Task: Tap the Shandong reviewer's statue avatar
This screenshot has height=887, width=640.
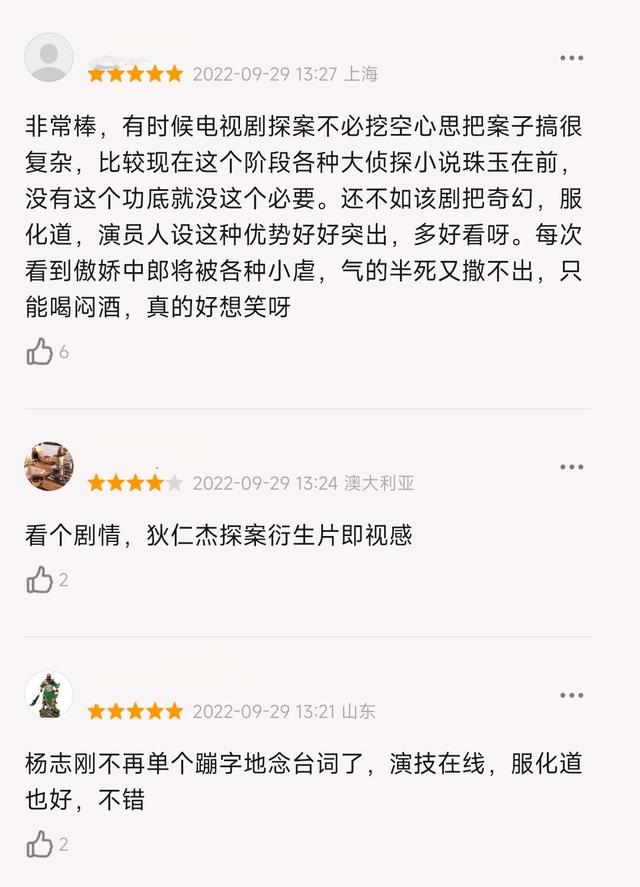Action: click(48, 695)
